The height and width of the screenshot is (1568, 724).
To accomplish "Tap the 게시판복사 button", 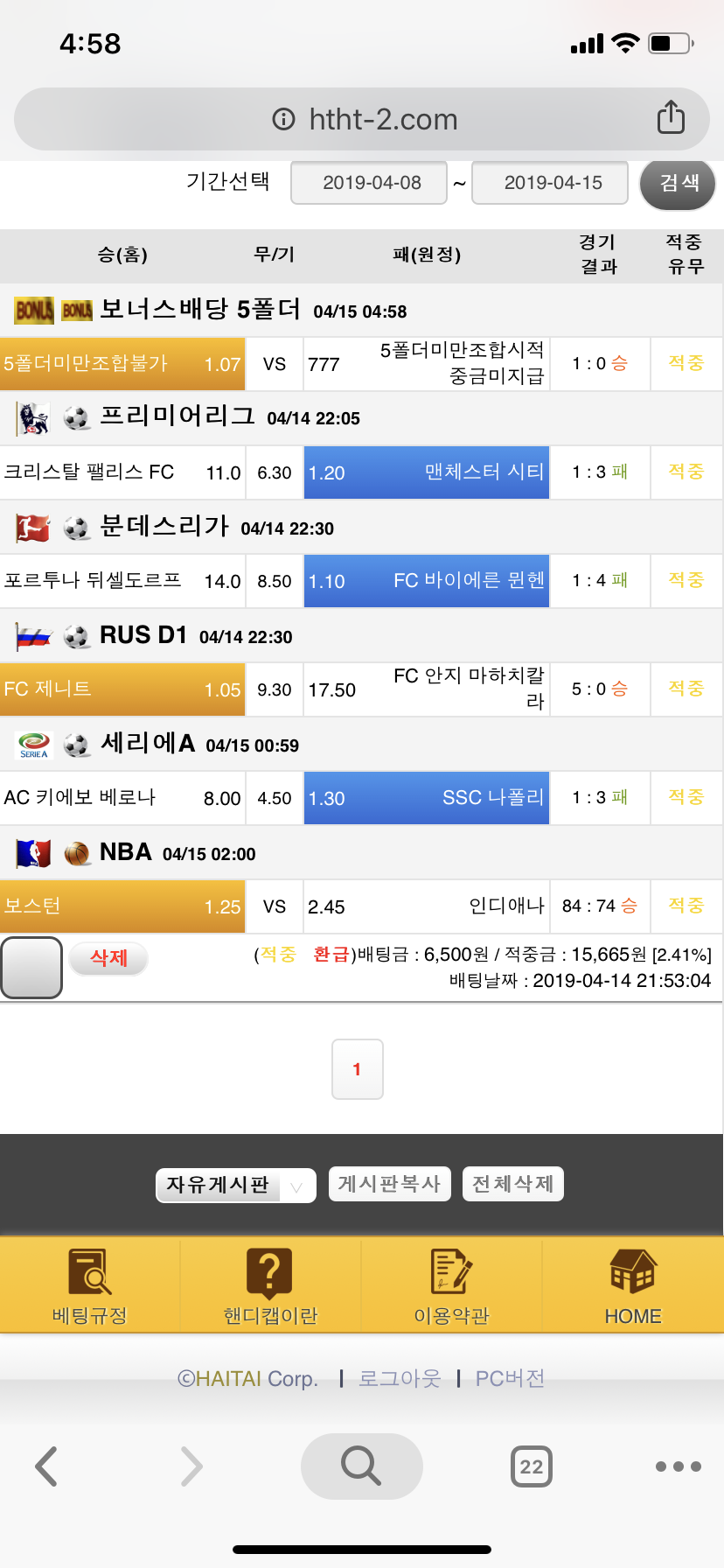I will point(389,1184).
